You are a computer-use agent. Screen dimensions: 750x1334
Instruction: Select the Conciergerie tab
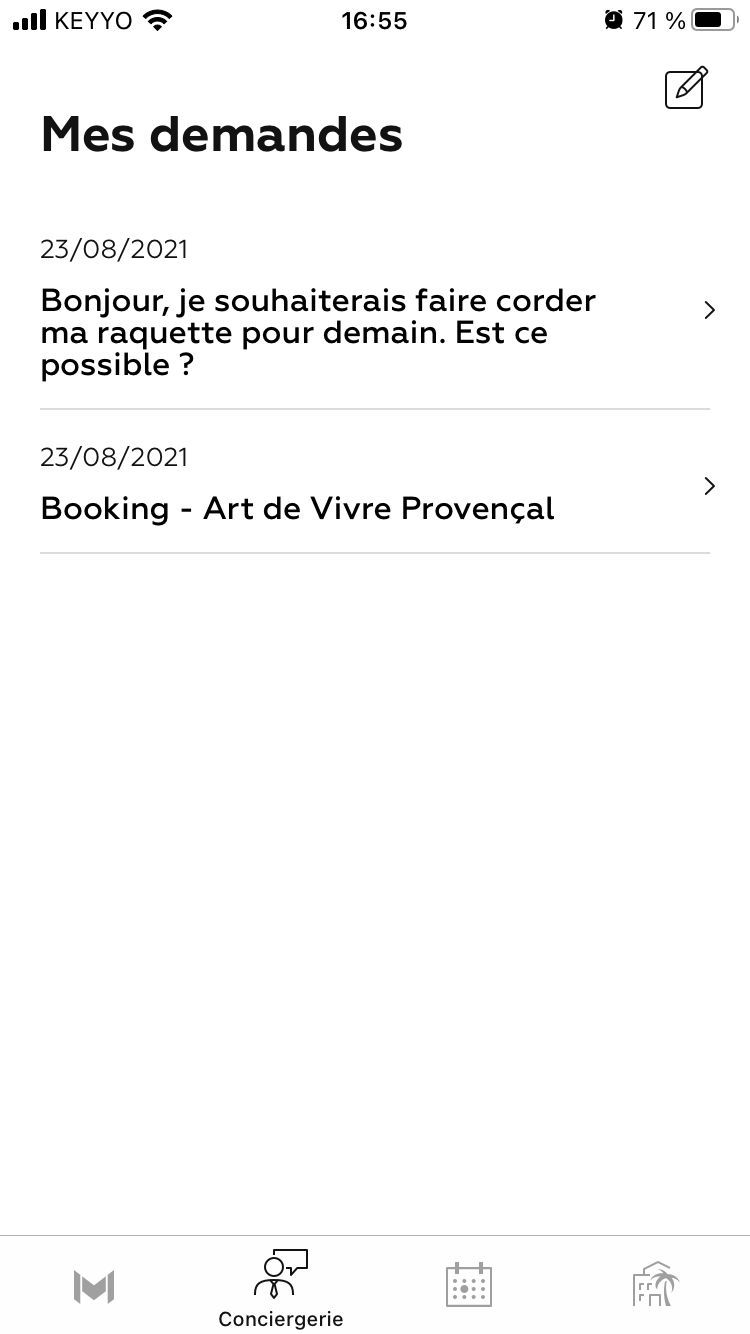(x=281, y=1289)
